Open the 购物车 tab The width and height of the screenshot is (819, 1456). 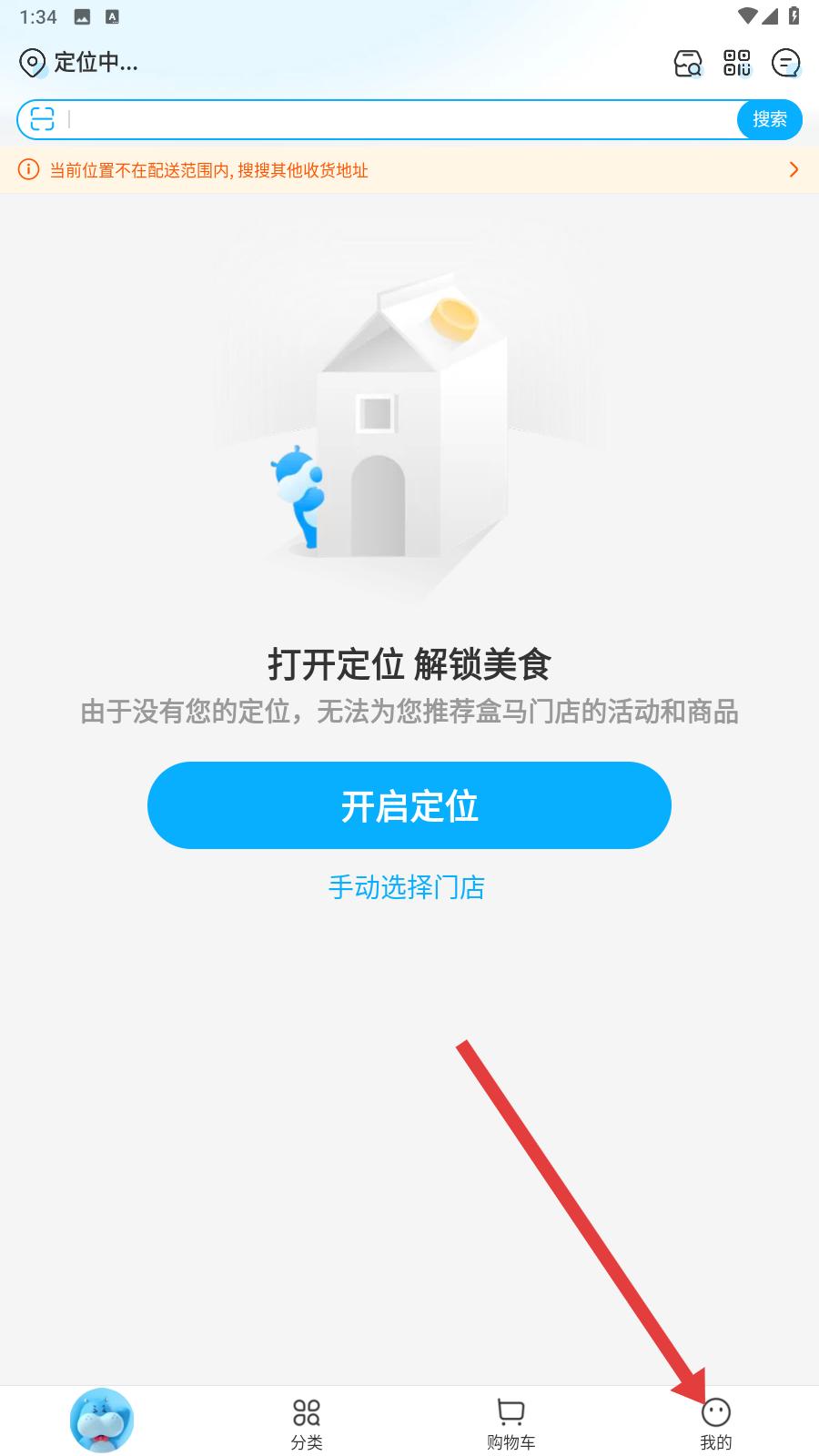511,1424
